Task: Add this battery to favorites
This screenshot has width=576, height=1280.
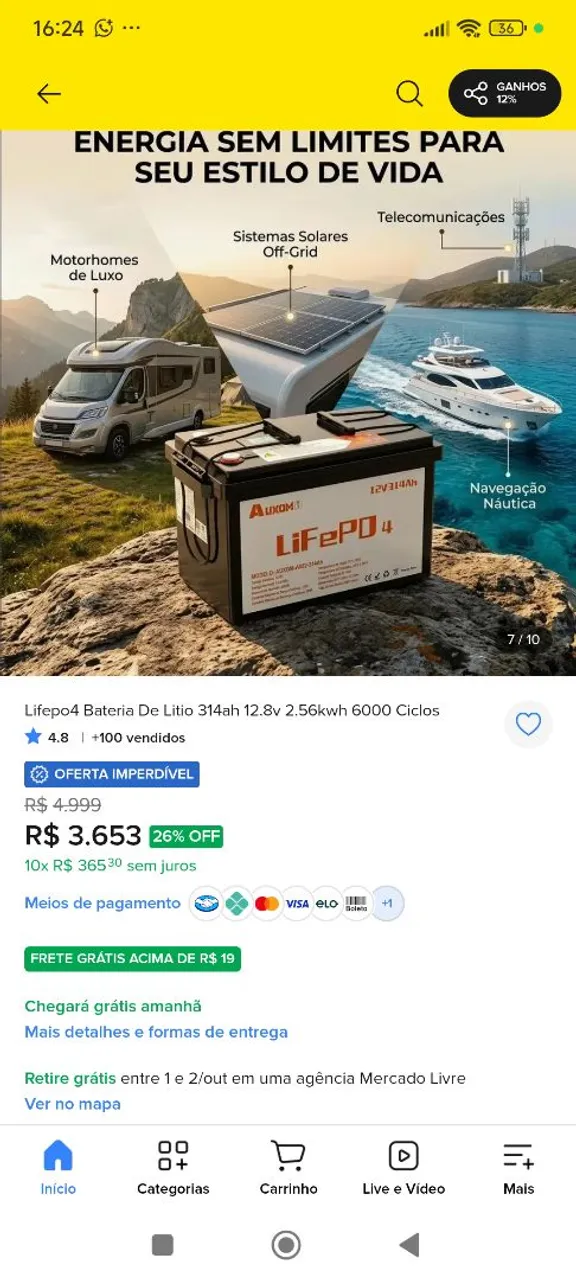Action: 528,724
